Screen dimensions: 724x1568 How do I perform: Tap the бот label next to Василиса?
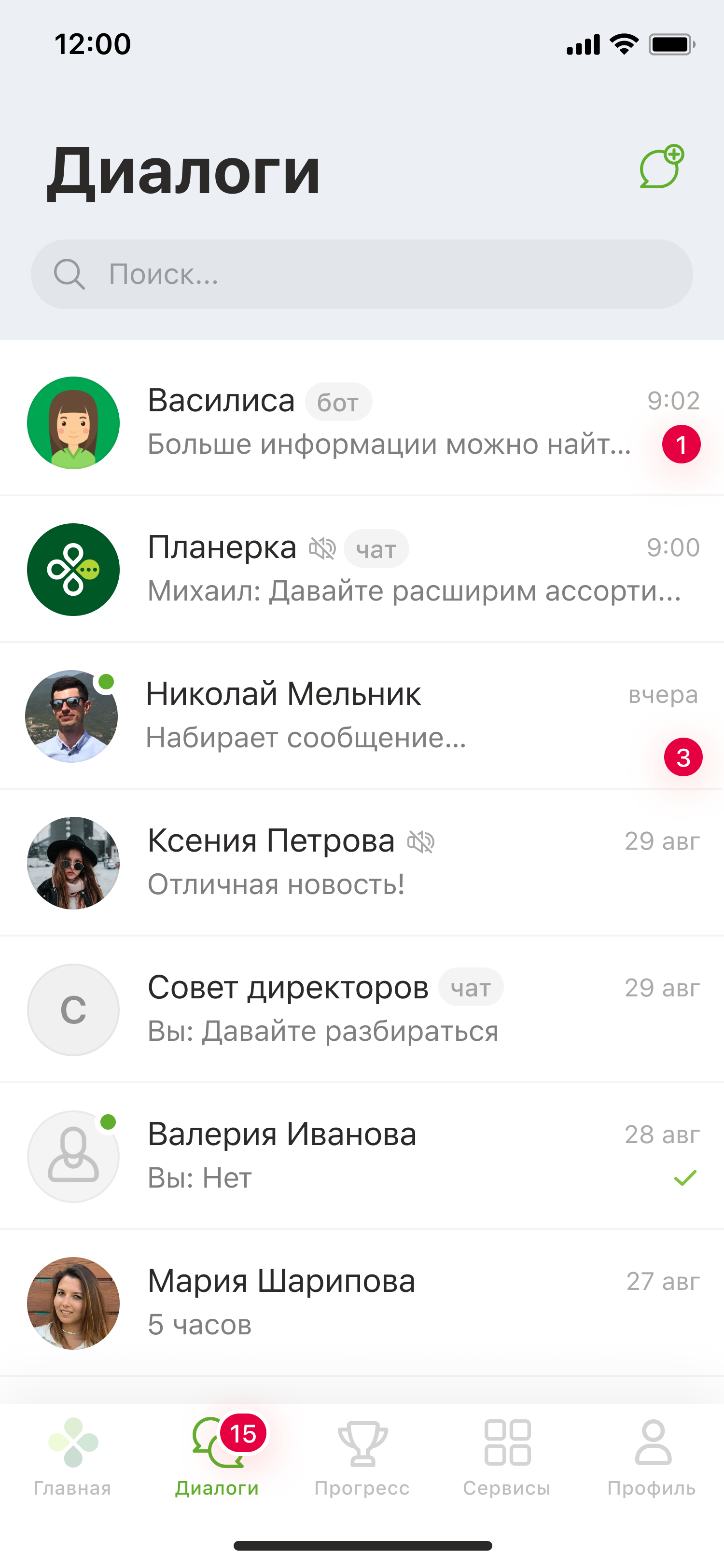coord(338,402)
